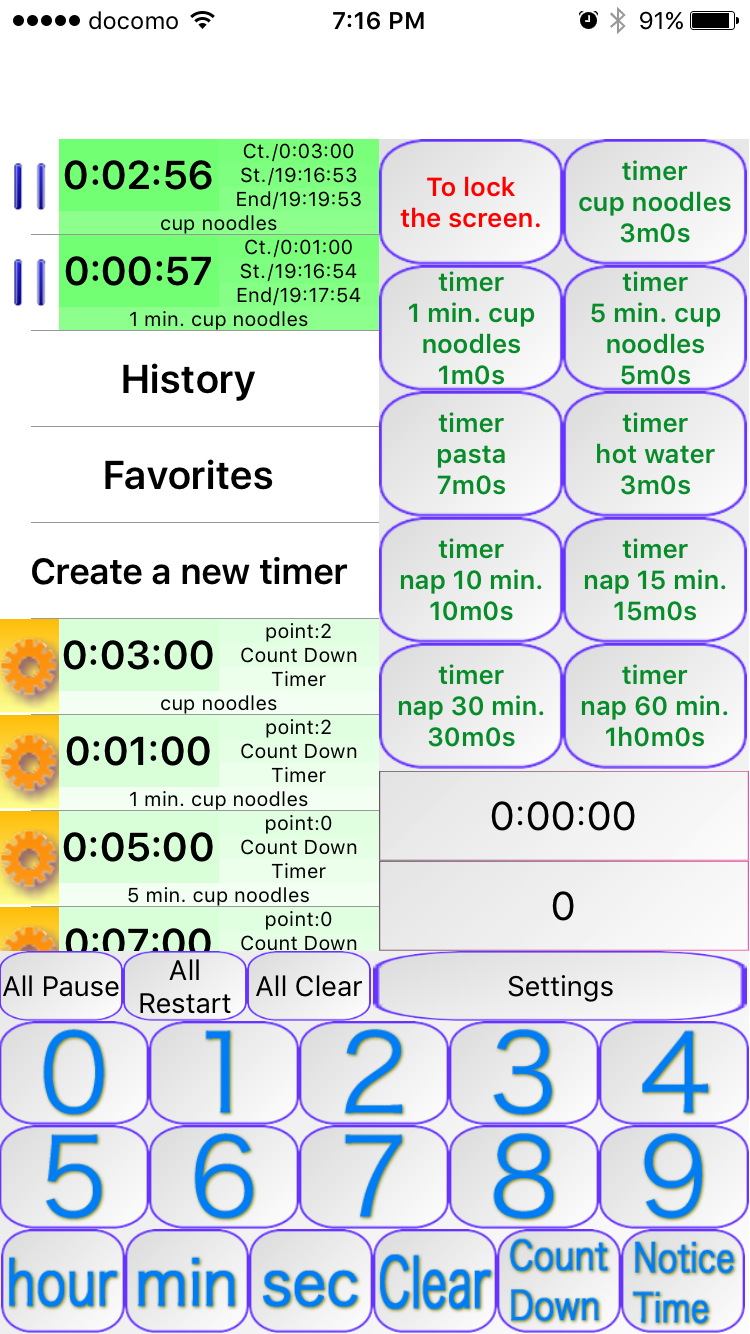Tap To lock the screen button
This screenshot has height=1334, width=750.
[x=471, y=202]
